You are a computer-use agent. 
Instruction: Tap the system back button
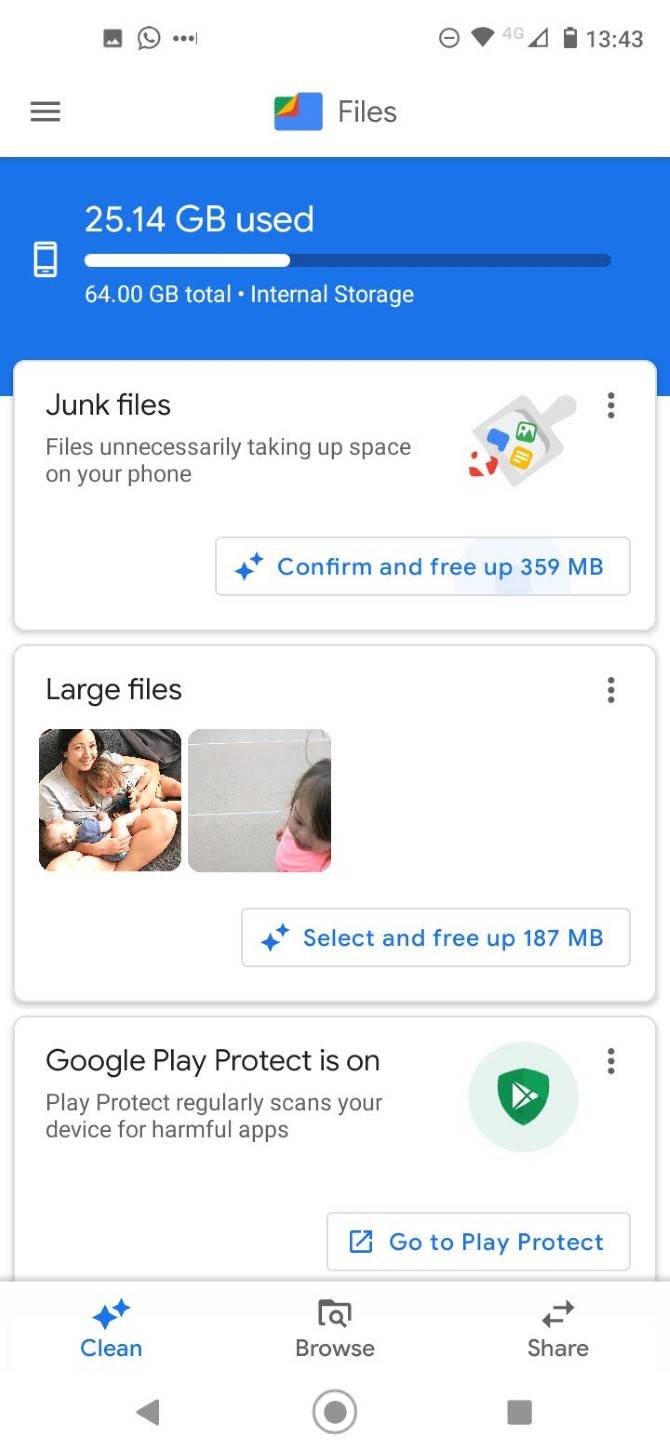148,1412
